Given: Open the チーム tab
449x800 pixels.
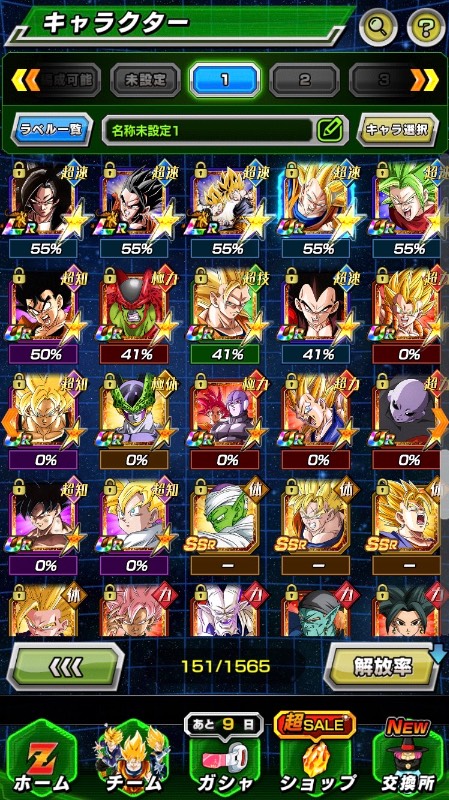Looking at the screenshot, I should (x=135, y=760).
